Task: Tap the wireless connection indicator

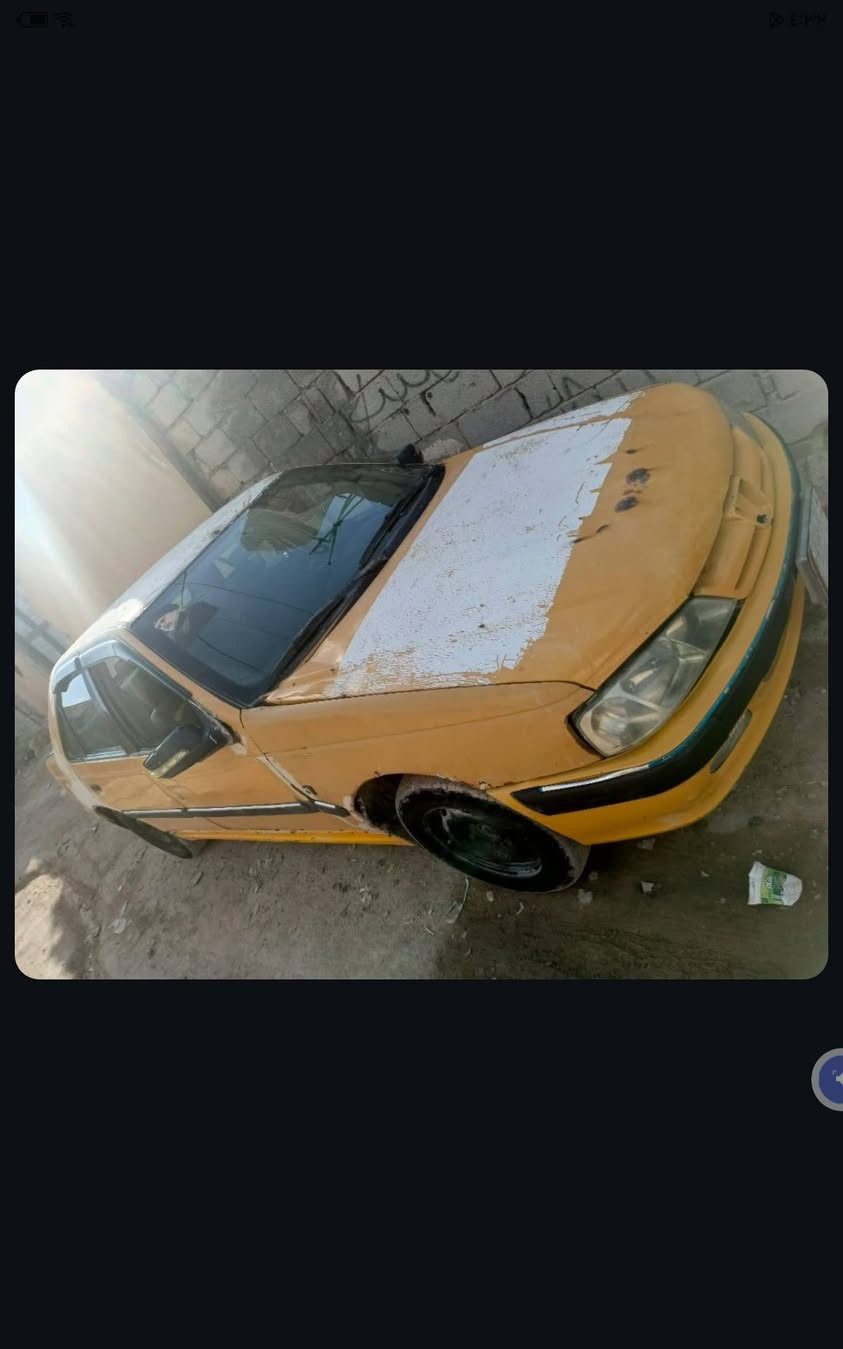Action: pyautogui.click(x=64, y=18)
